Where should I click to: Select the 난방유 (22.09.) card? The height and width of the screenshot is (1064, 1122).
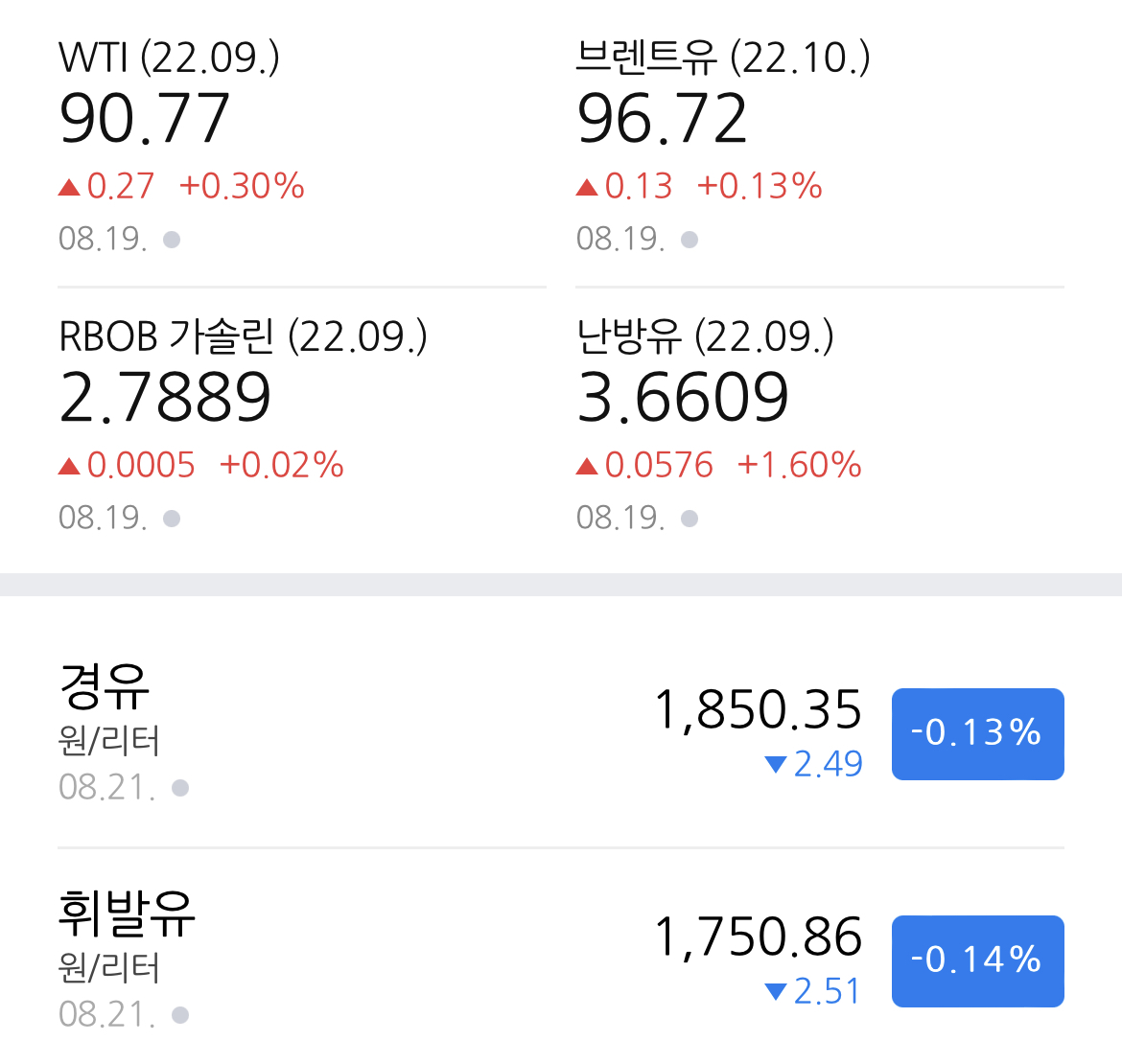tap(819, 427)
